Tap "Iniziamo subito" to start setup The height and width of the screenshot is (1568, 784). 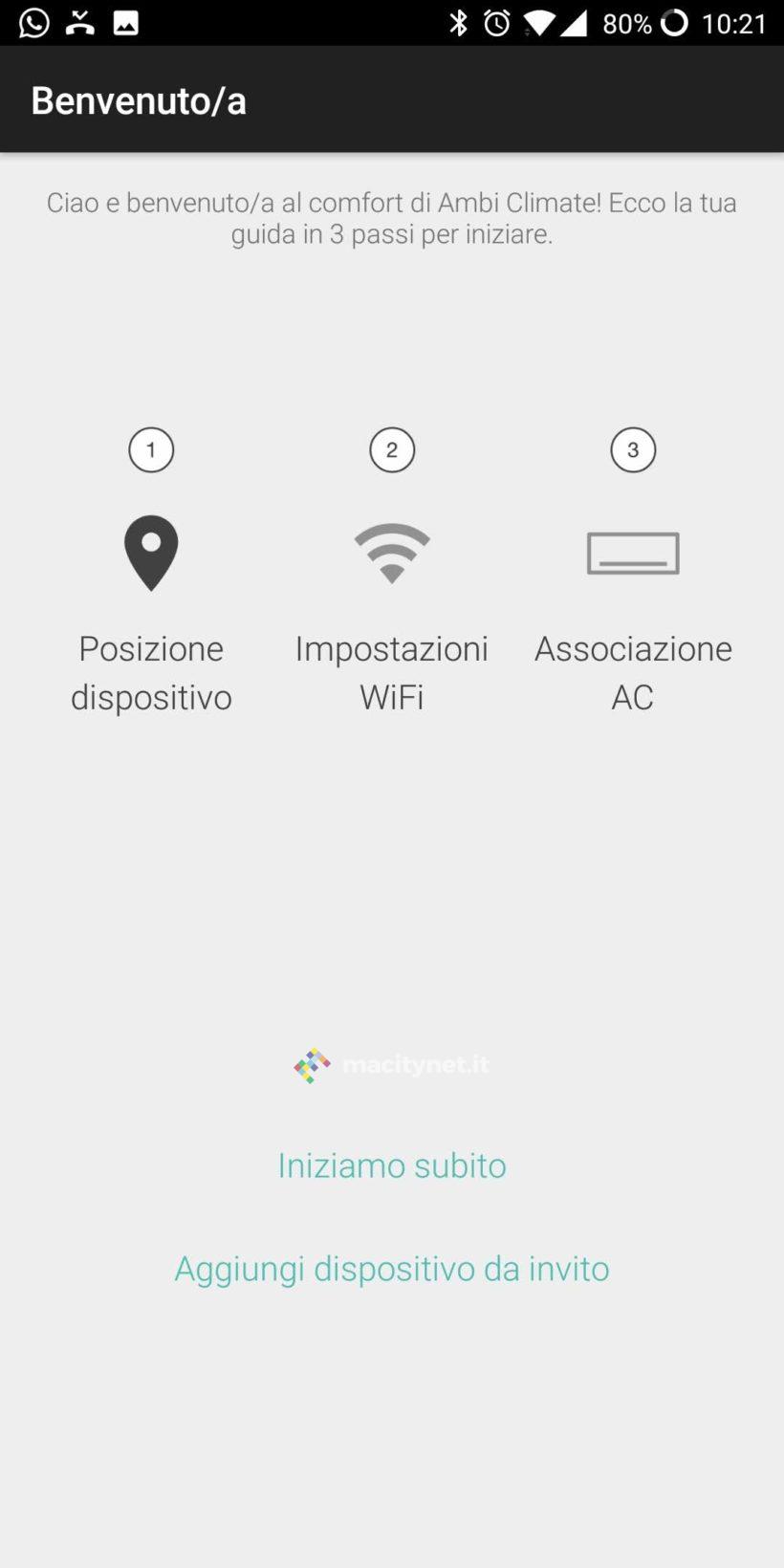[x=392, y=1165]
